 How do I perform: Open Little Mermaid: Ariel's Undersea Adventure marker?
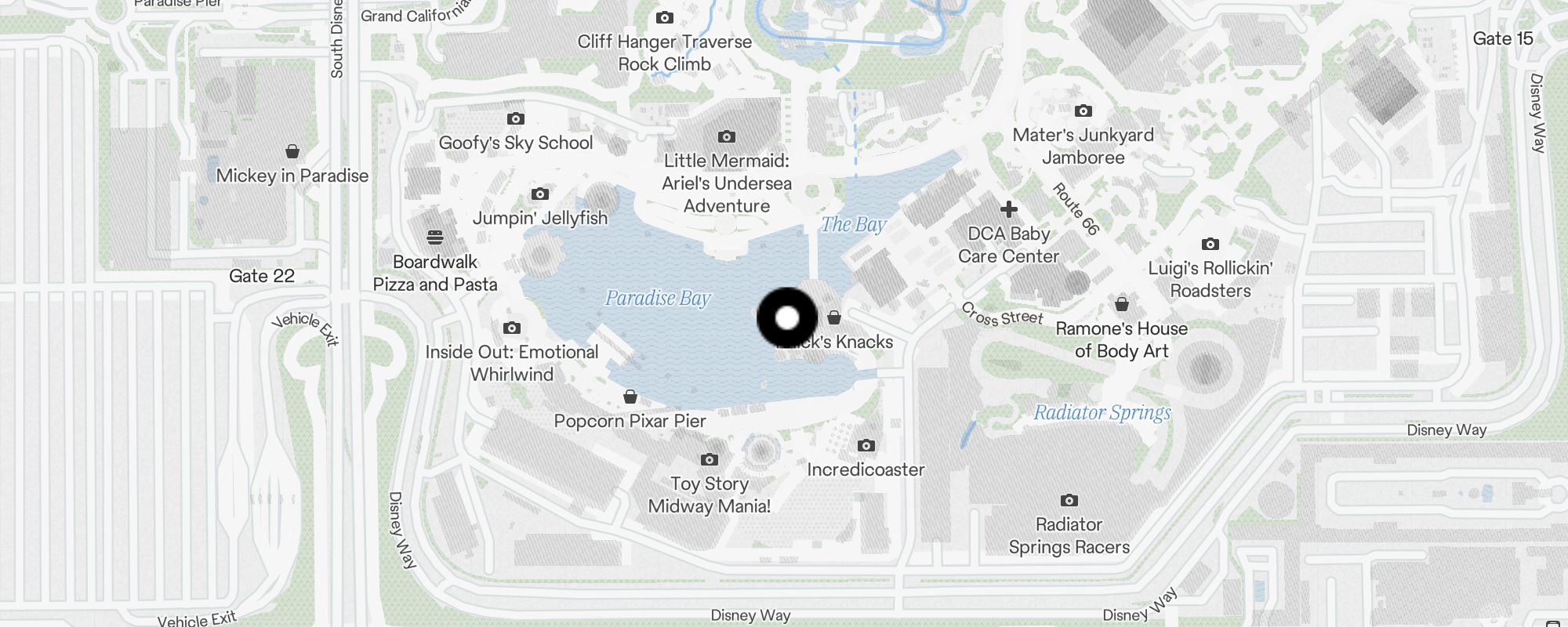coord(726,137)
